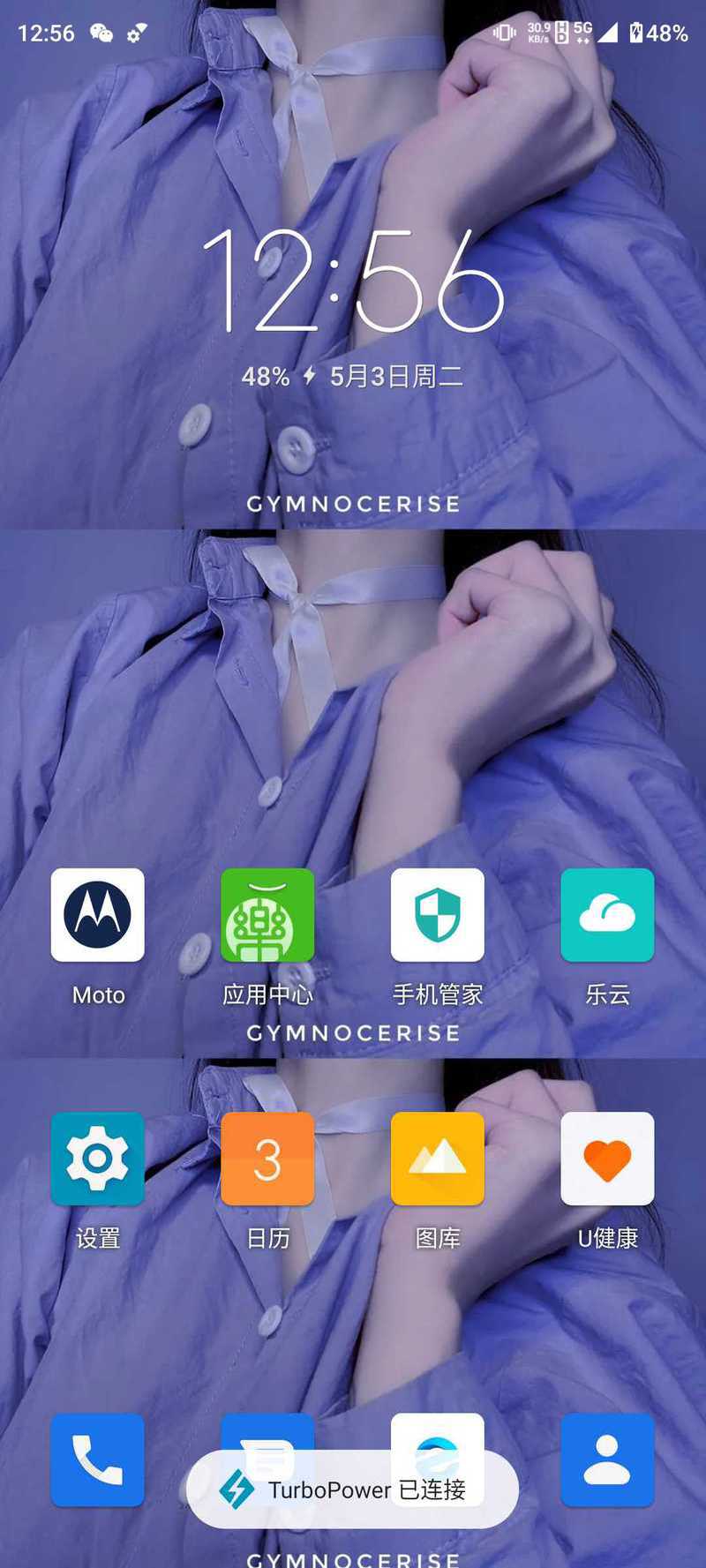Open the phone dialer

98,1459
